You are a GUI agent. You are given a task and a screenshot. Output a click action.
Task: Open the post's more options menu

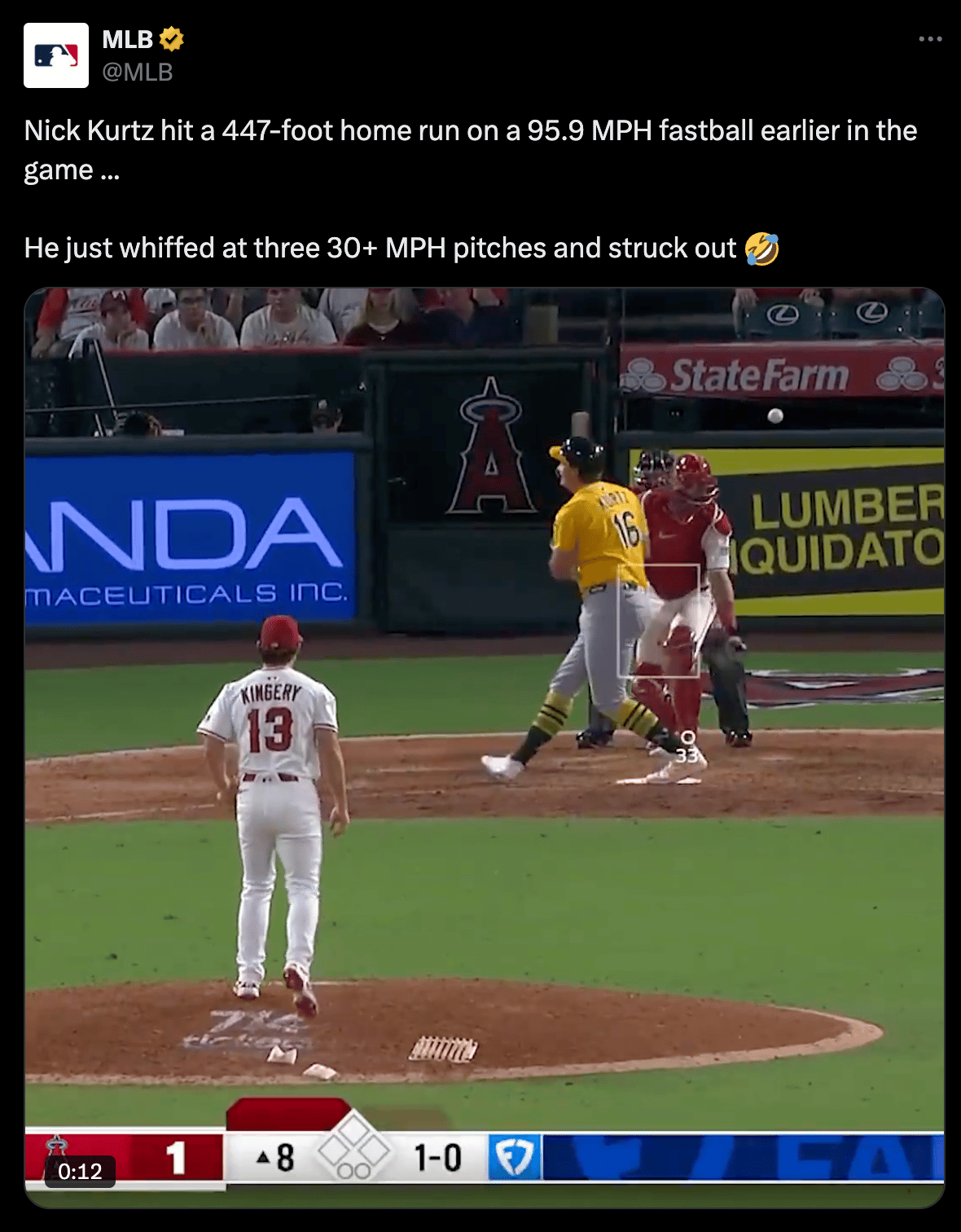[930, 39]
